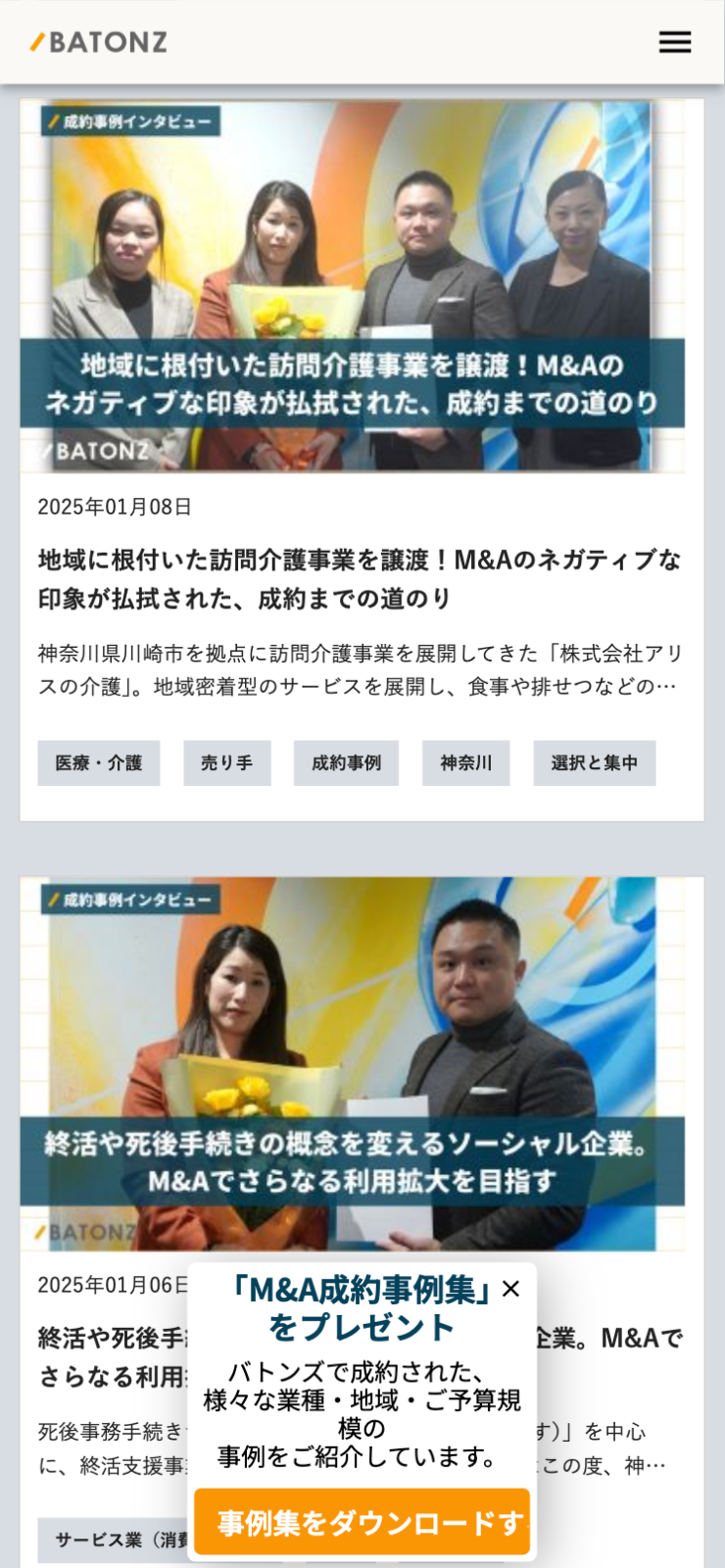Select the 選択と集中 tag
Viewport: 725px width, 1568px height.
pyautogui.click(x=594, y=762)
